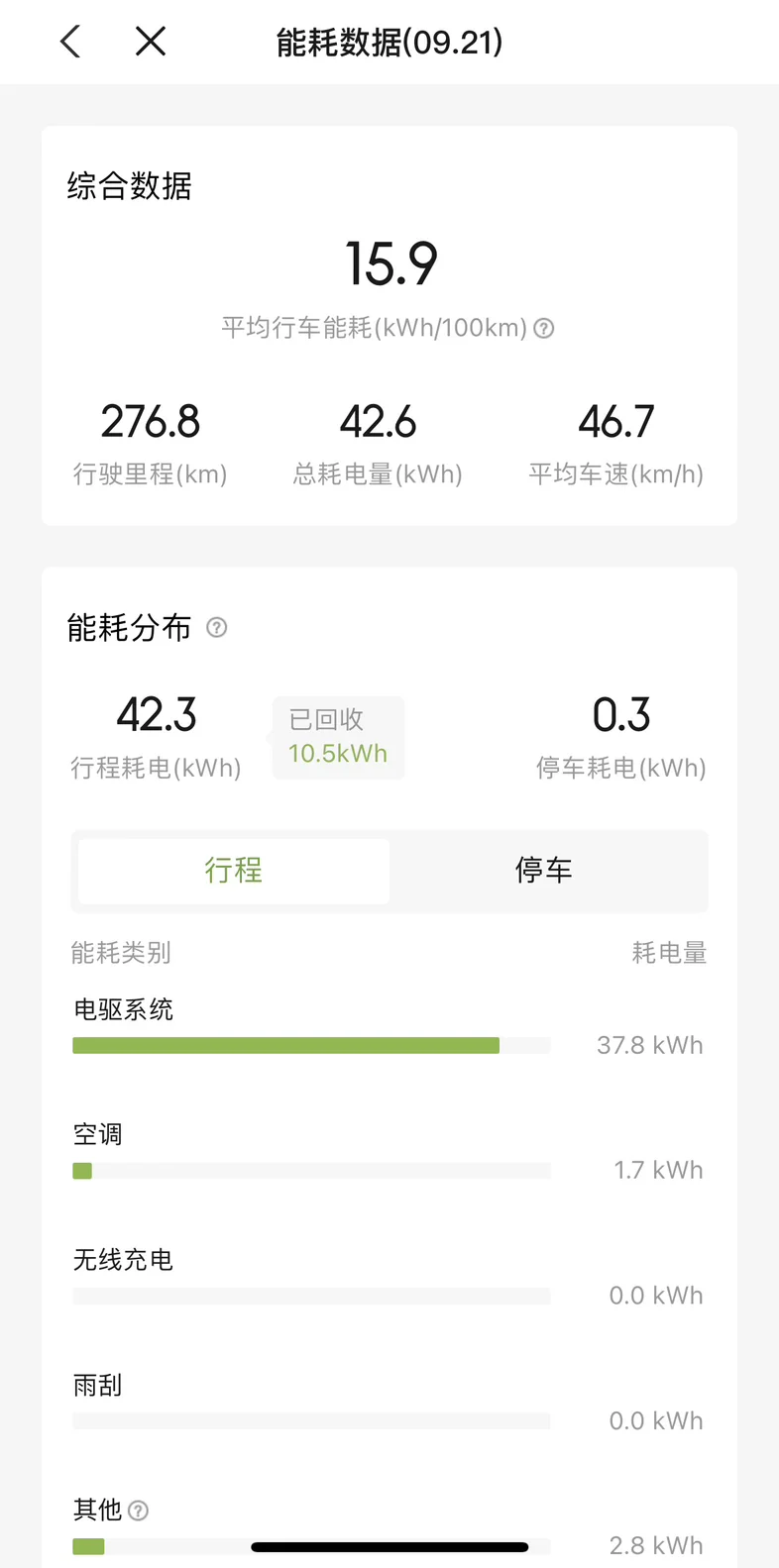
Task: Open the 能耗分布 help icon
Action: 217,627
